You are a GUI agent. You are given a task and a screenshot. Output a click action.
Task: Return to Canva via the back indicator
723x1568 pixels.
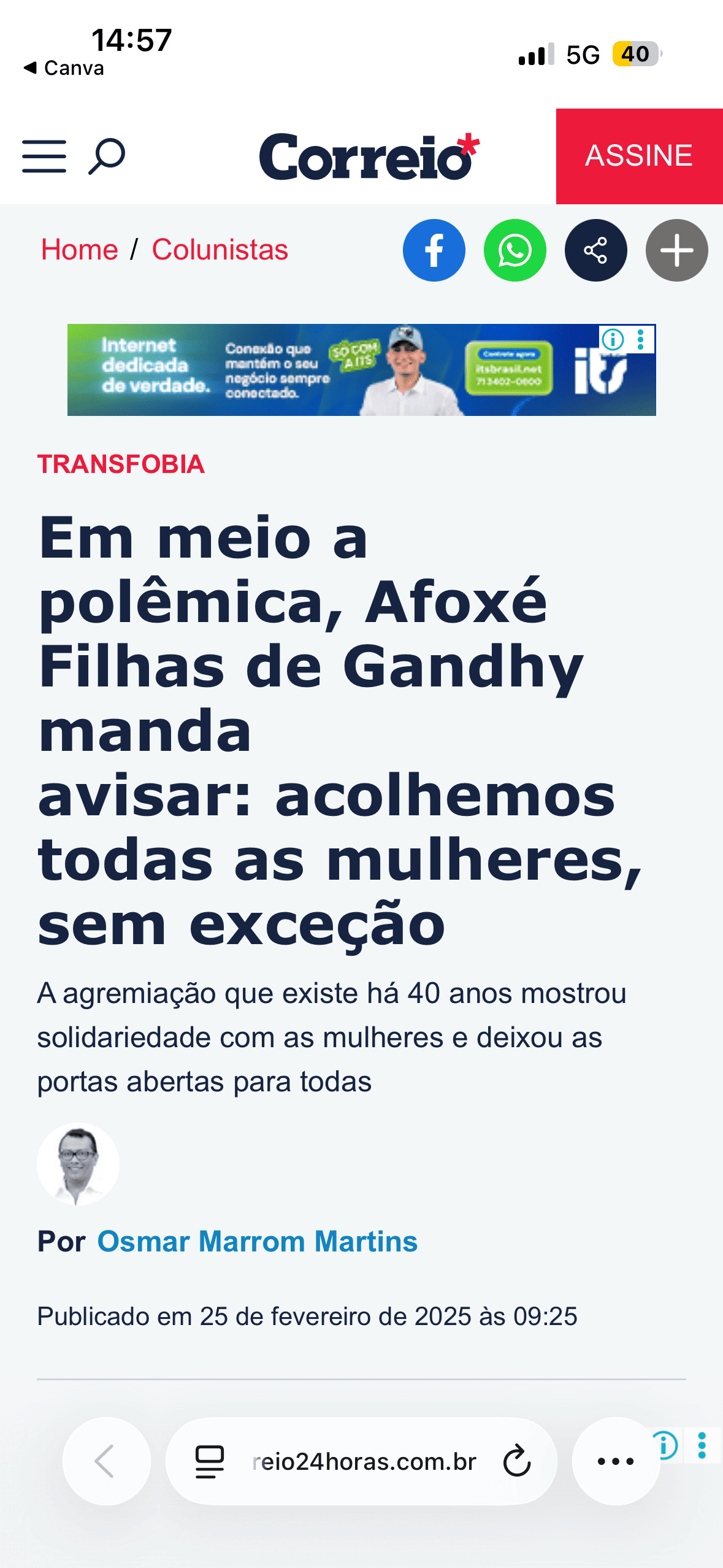tap(64, 67)
